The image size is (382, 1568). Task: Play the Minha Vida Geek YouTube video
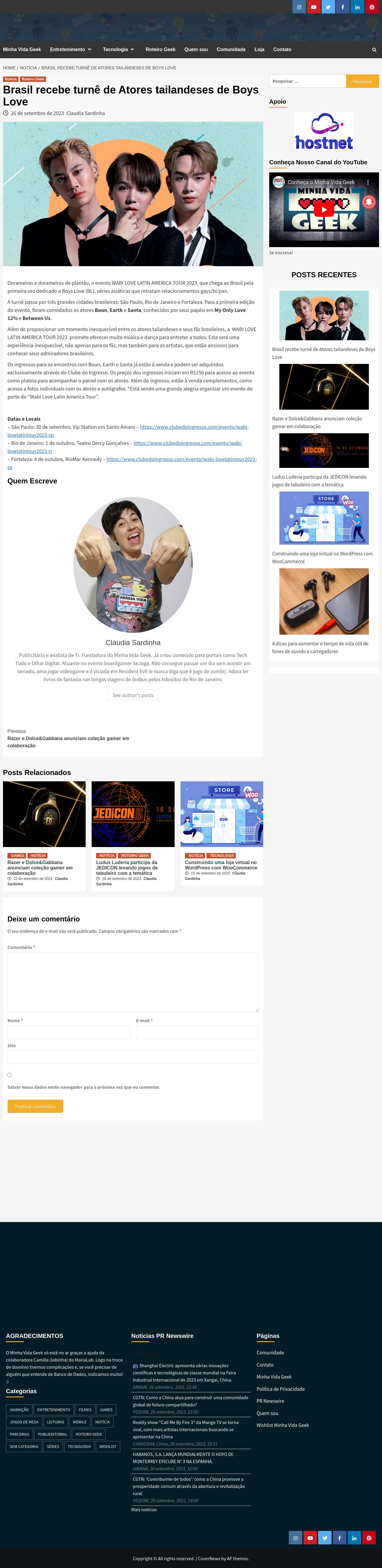324,209
